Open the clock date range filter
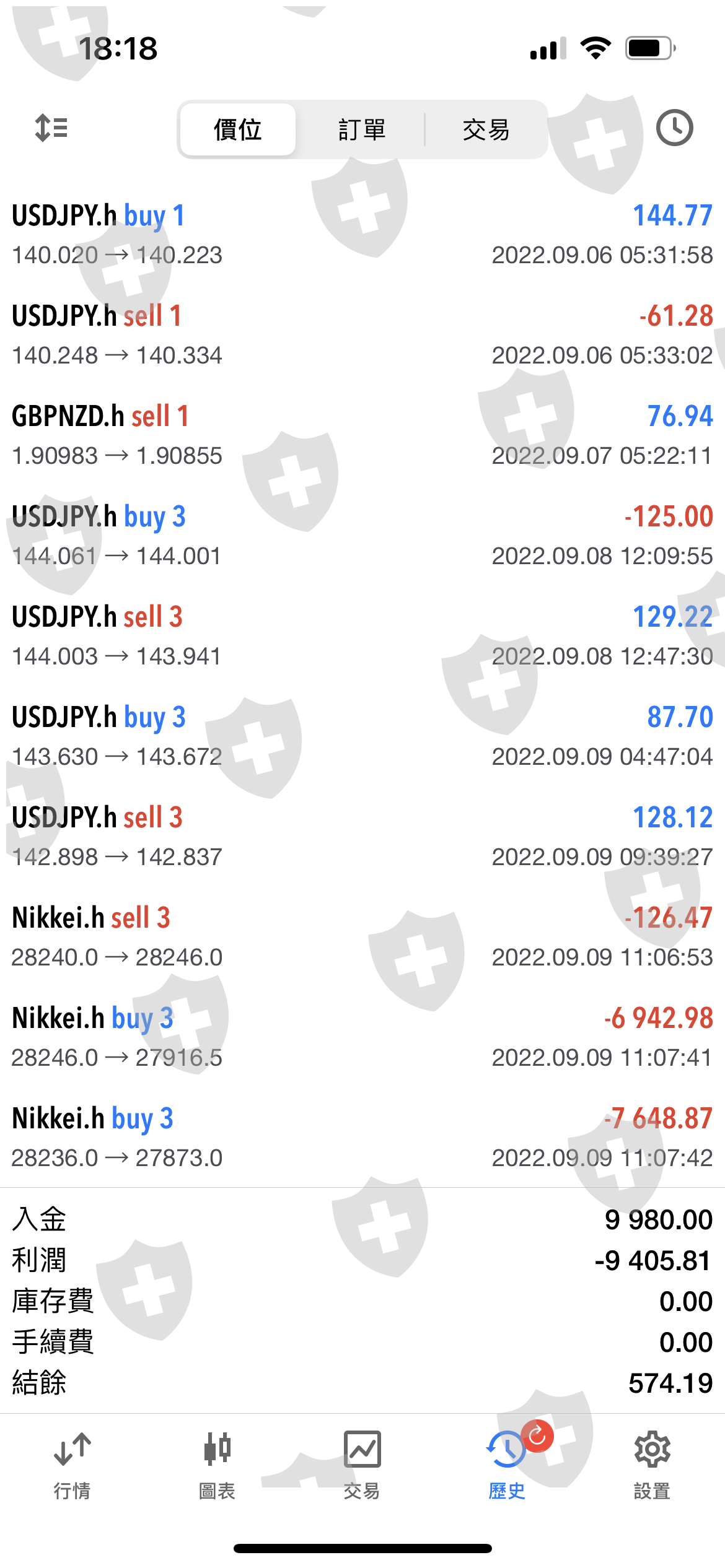Image resolution: width=725 pixels, height=1568 pixels. coord(674,128)
